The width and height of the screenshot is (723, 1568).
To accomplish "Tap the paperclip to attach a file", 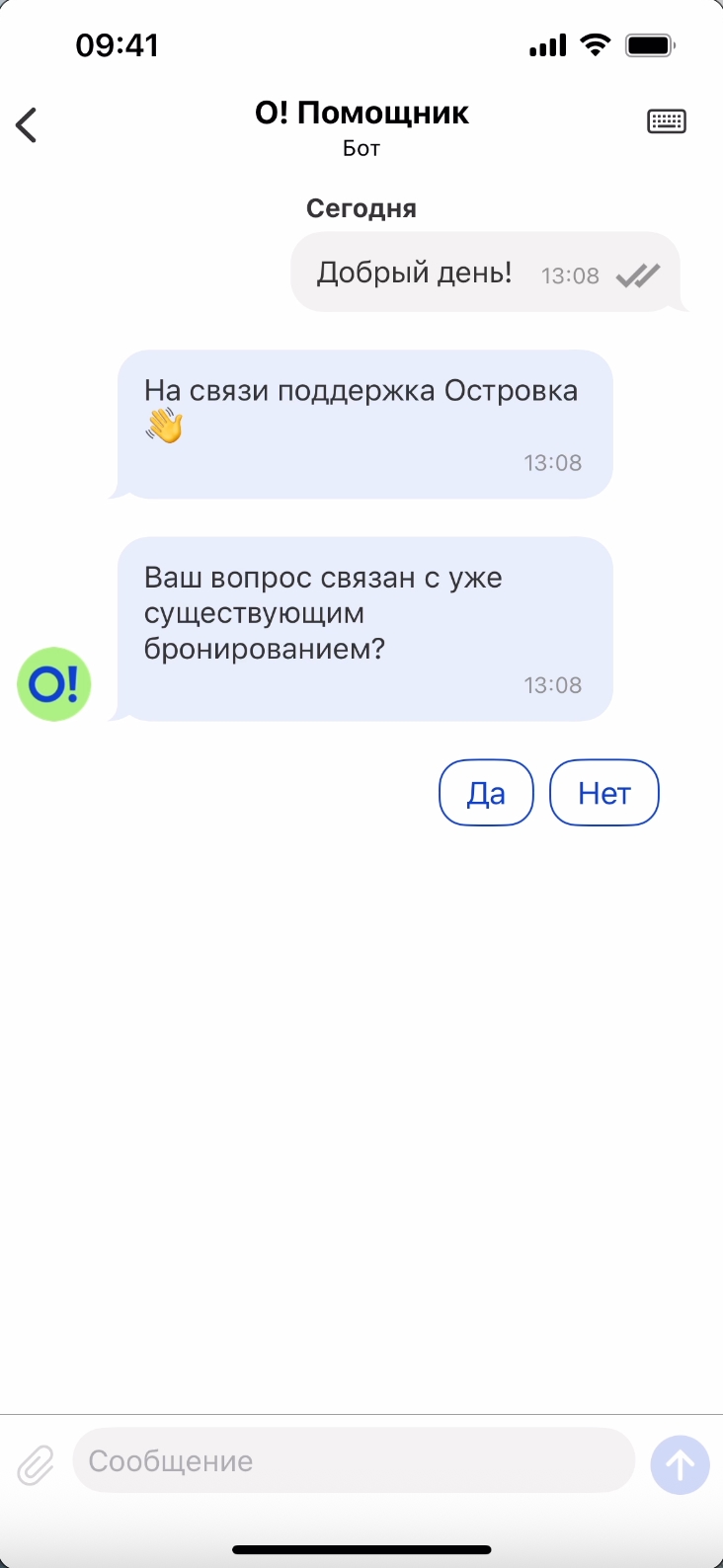I will pos(36,1464).
